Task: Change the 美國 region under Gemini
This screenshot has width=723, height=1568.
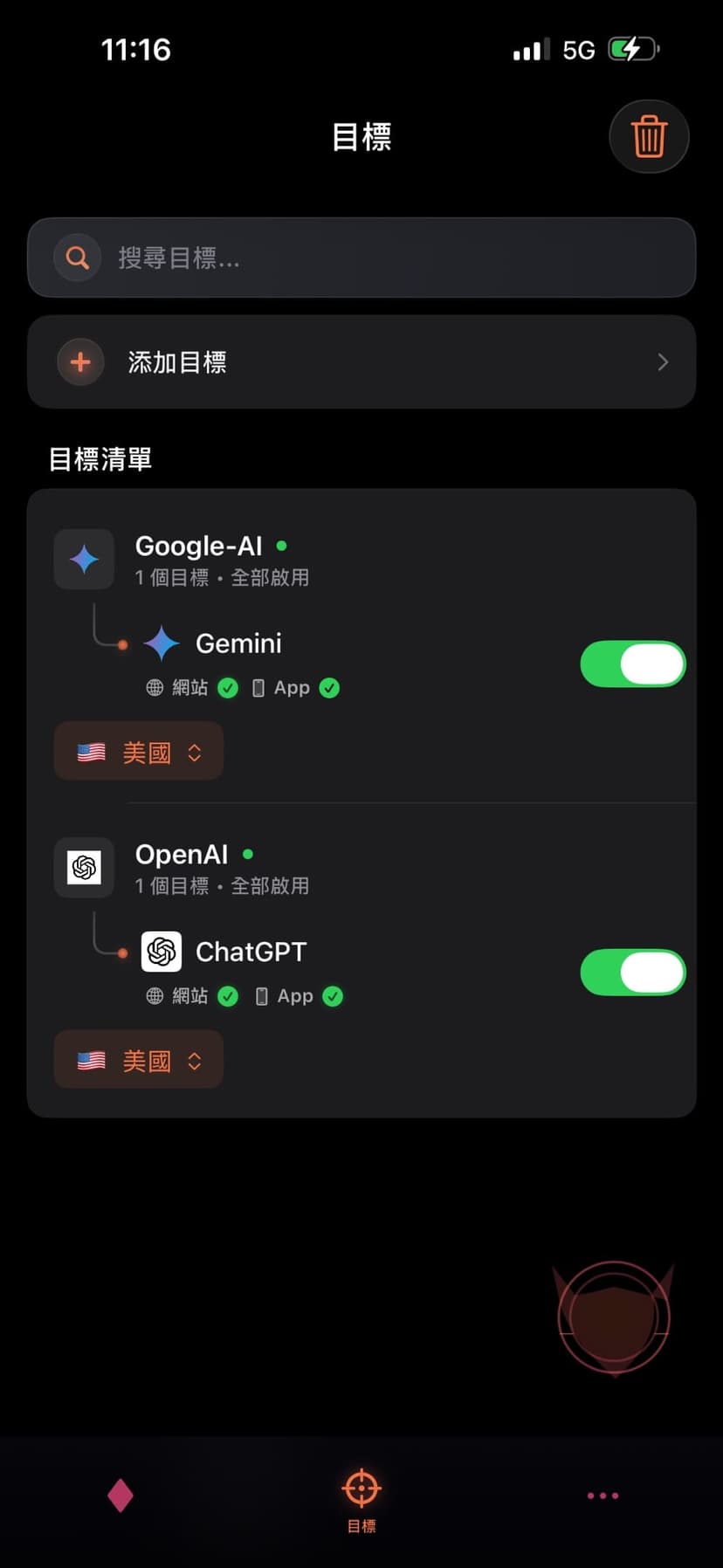Action: pyautogui.click(x=139, y=752)
